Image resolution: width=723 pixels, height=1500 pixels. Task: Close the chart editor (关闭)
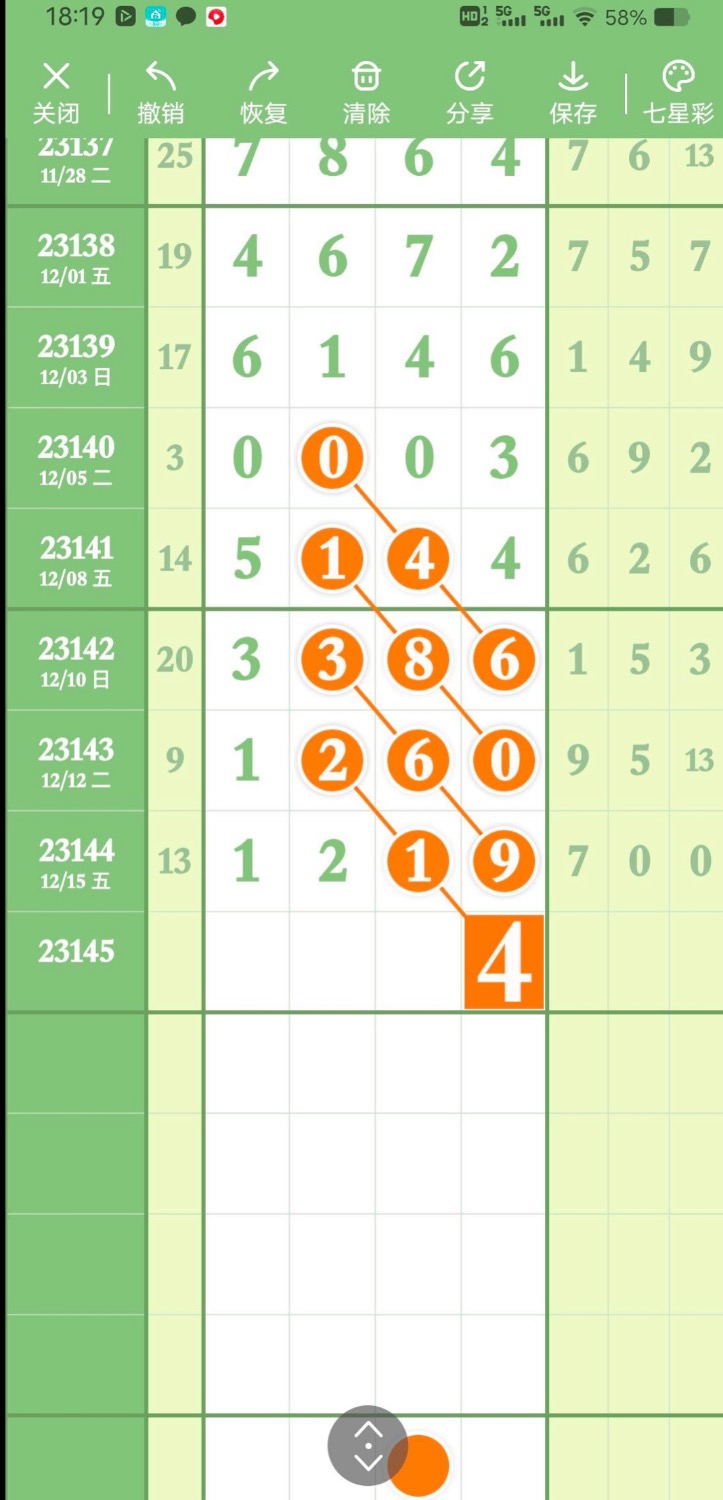tap(56, 92)
